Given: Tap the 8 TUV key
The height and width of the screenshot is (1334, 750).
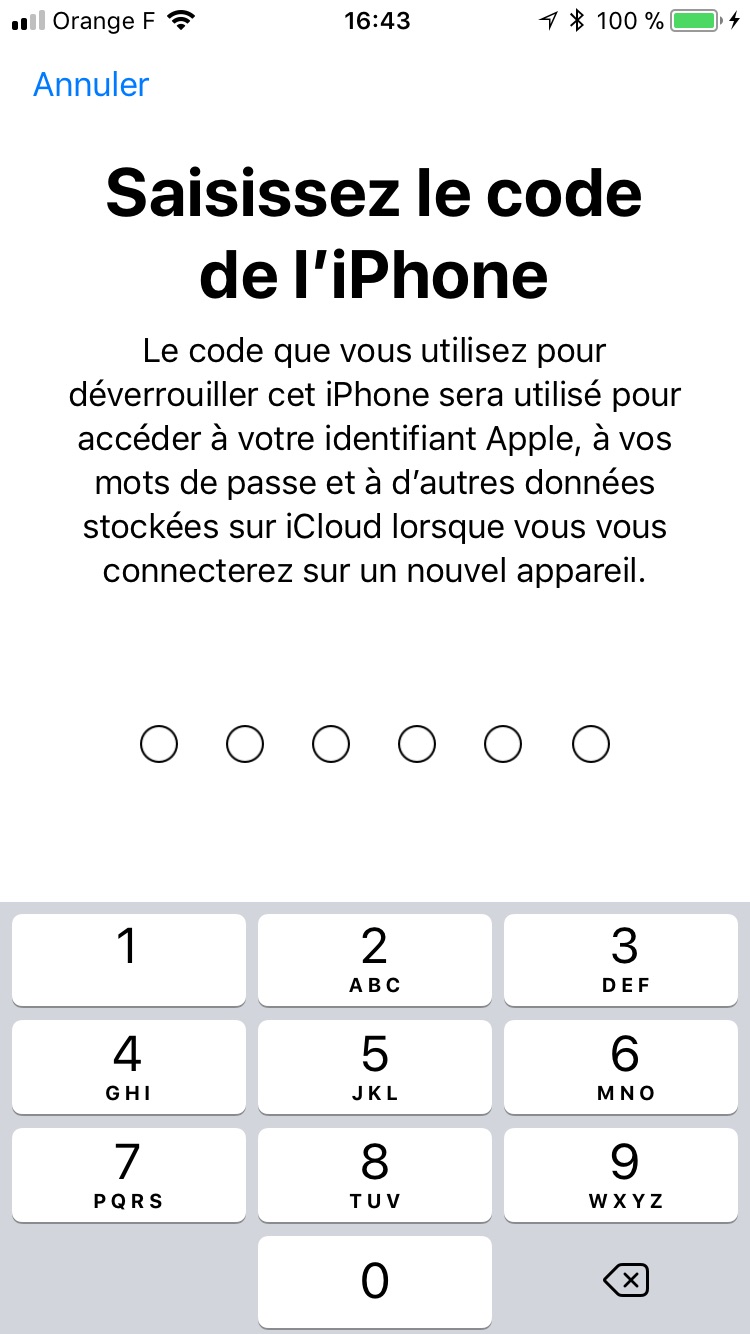Looking at the screenshot, I should pyautogui.click(x=374, y=1175).
